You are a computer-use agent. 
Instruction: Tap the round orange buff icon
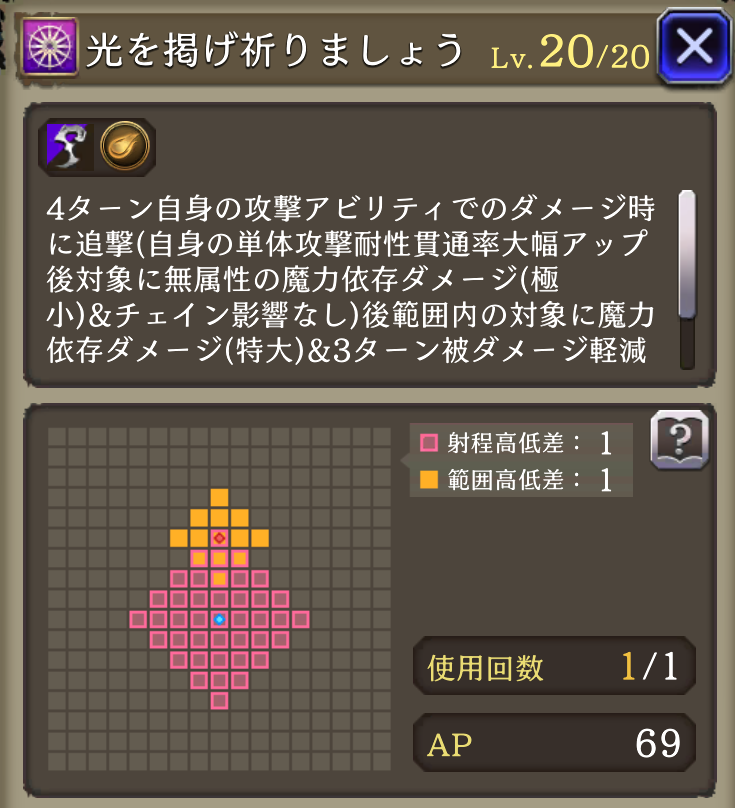pyautogui.click(x=126, y=146)
